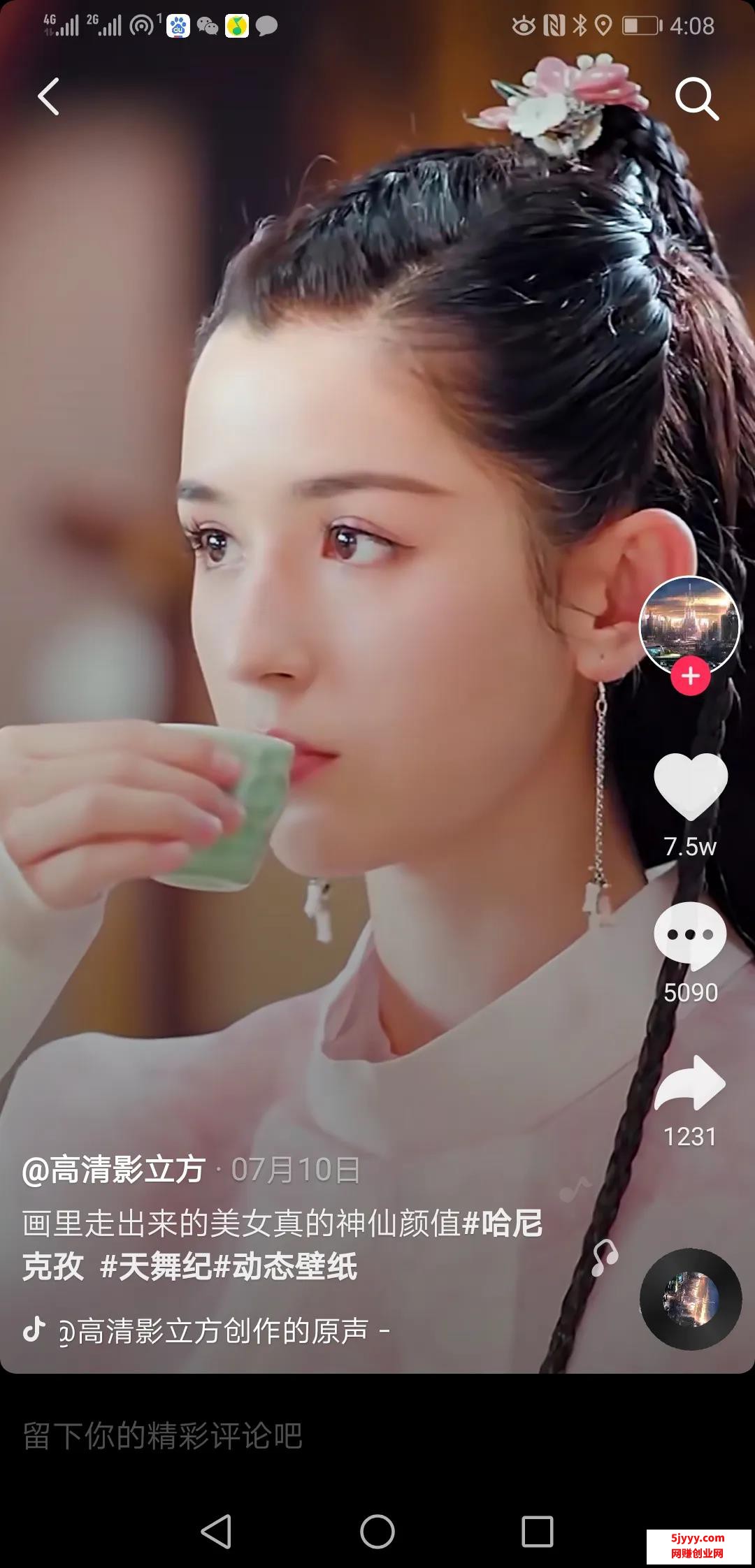Image resolution: width=755 pixels, height=1568 pixels.
Task: Like this video with the heart
Action: point(691,786)
